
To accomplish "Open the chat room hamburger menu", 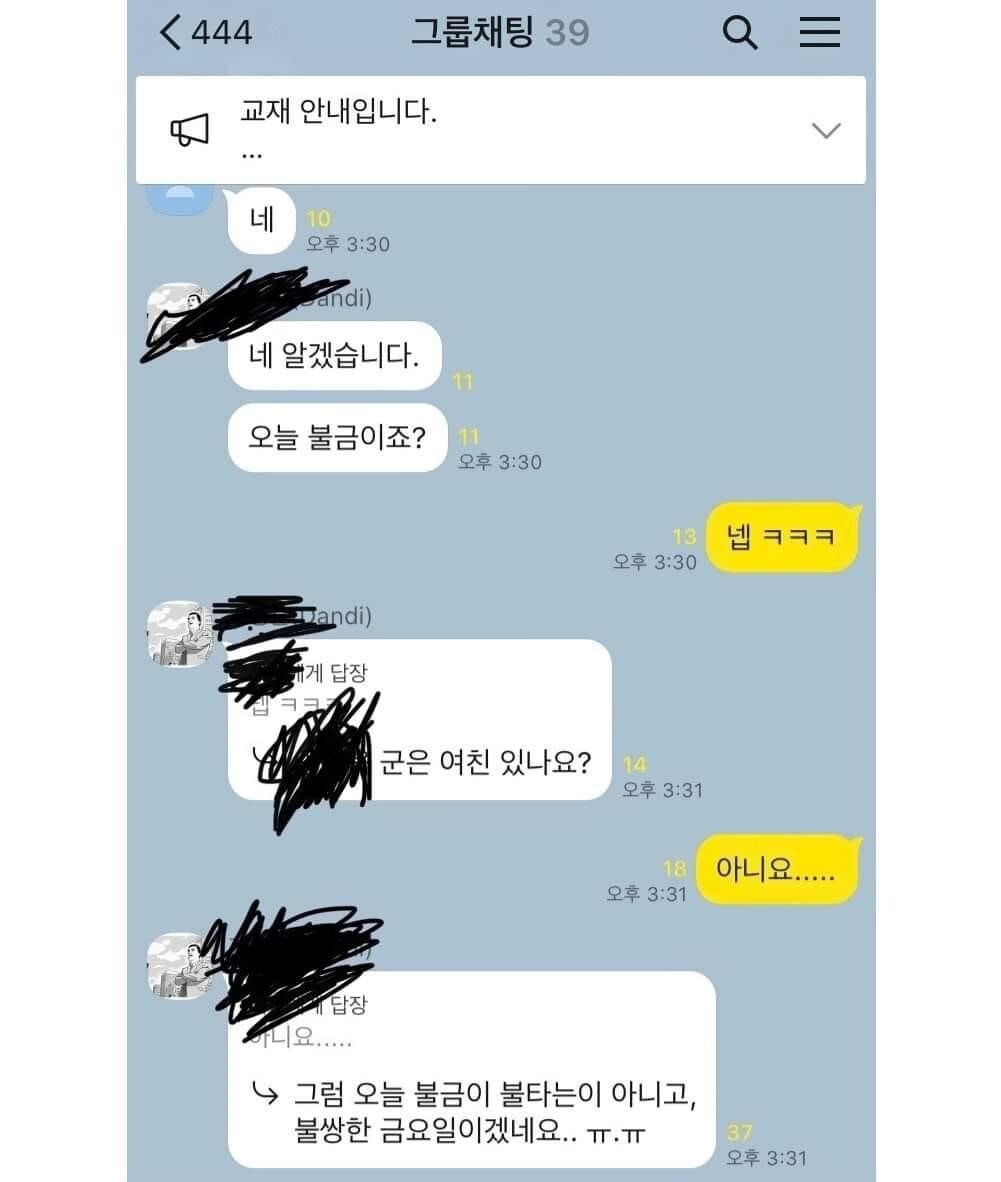I will pyautogui.click(x=819, y=32).
